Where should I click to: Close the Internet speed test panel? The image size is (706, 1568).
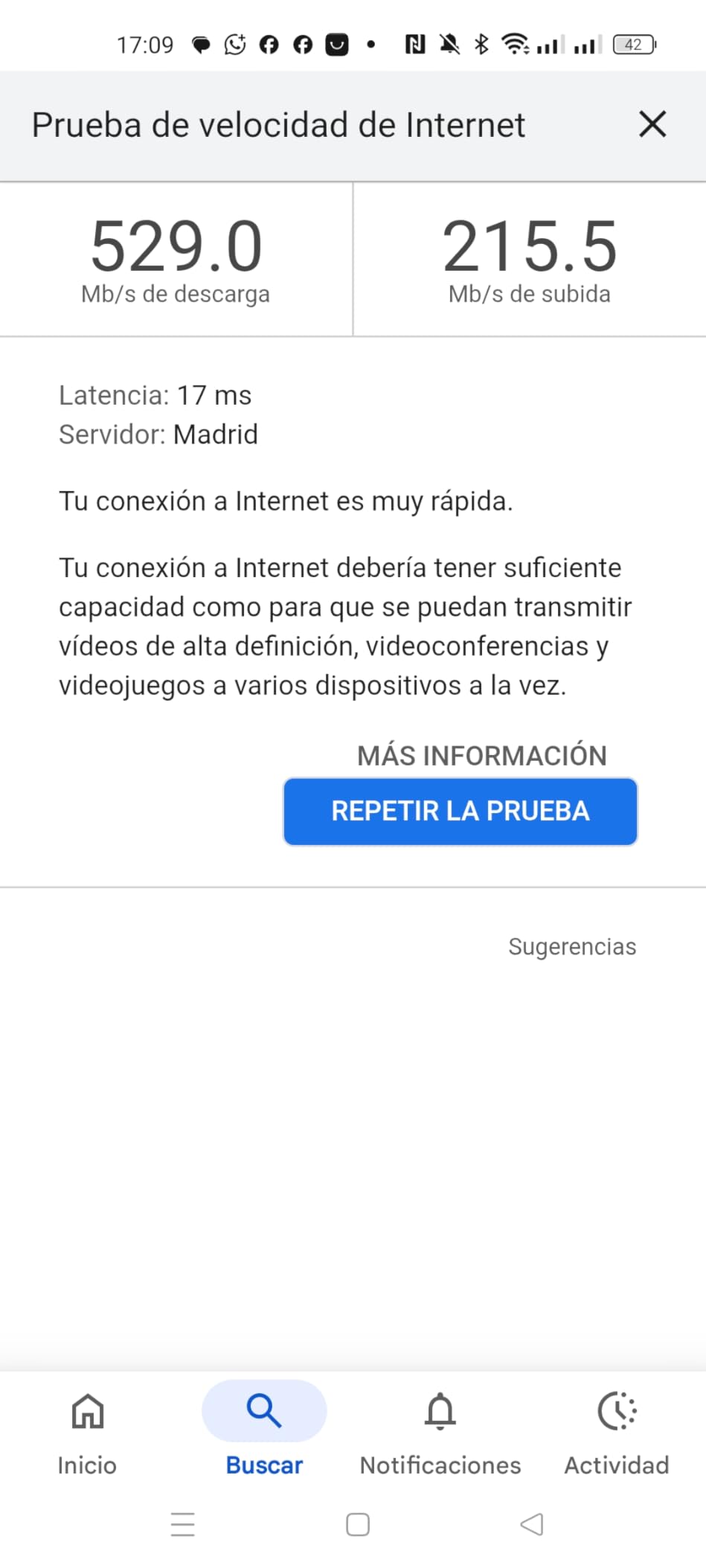point(652,124)
